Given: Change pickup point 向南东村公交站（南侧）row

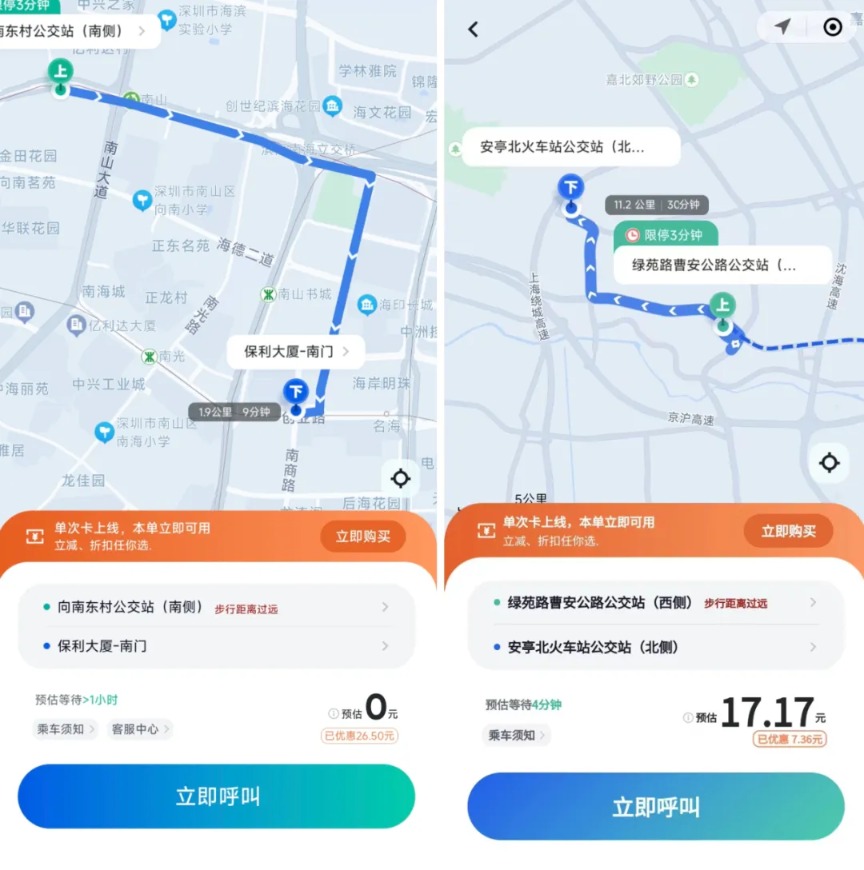Looking at the screenshot, I should [x=215, y=607].
